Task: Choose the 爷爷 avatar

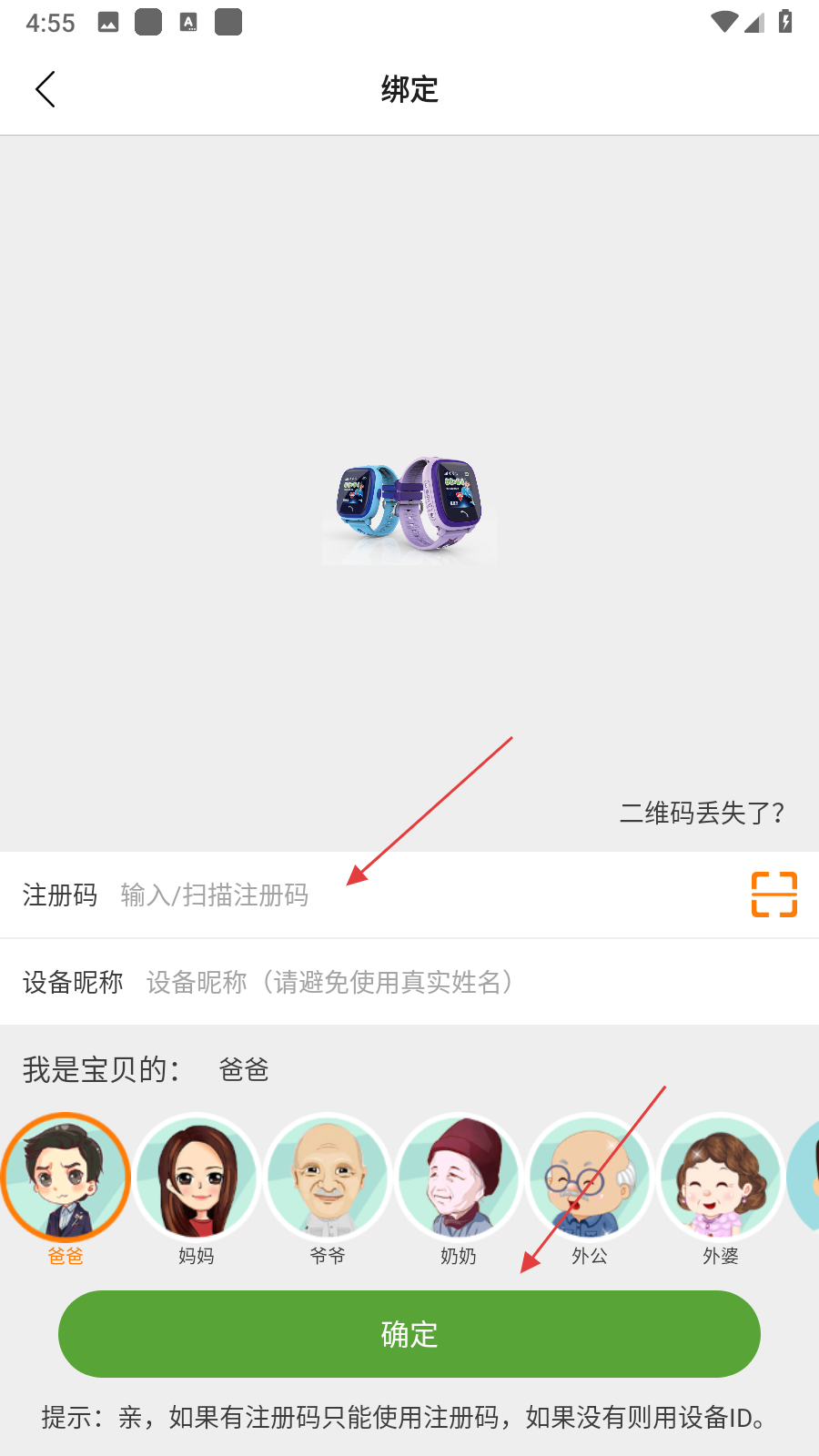Action: coord(328,1178)
